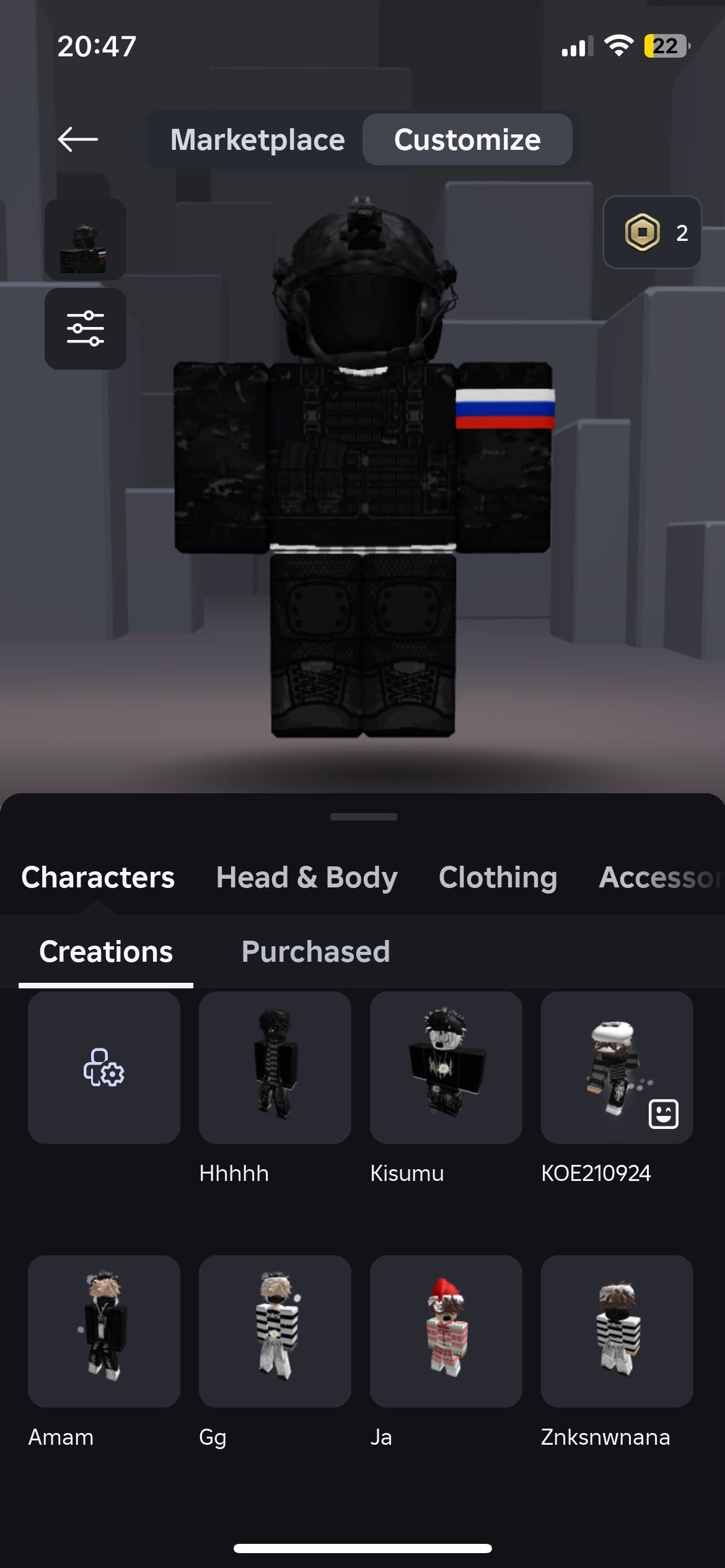Equip the Znksnwnana character
The height and width of the screenshot is (1568, 725).
[617, 1331]
